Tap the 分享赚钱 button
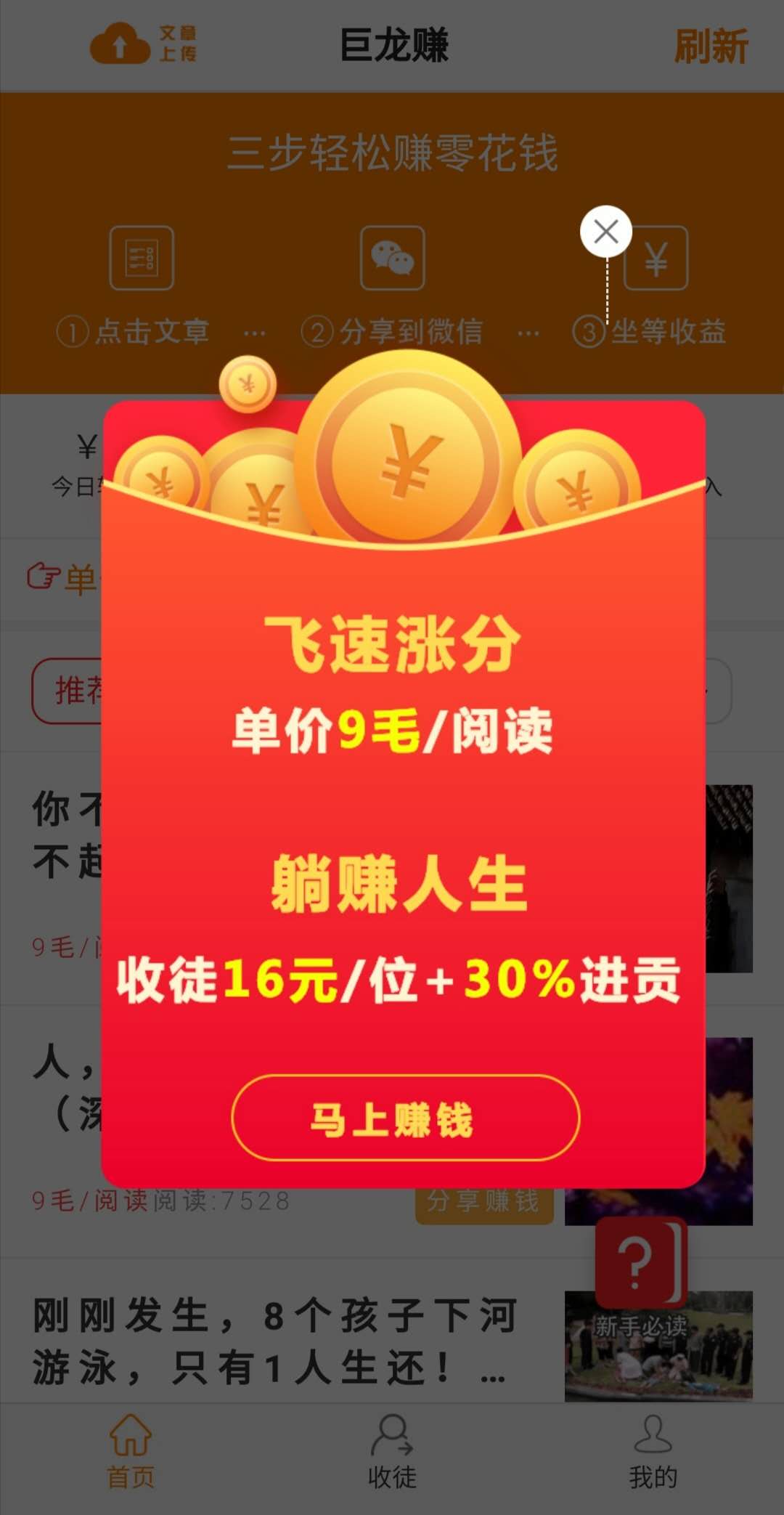The height and width of the screenshot is (1515, 784). (484, 1205)
